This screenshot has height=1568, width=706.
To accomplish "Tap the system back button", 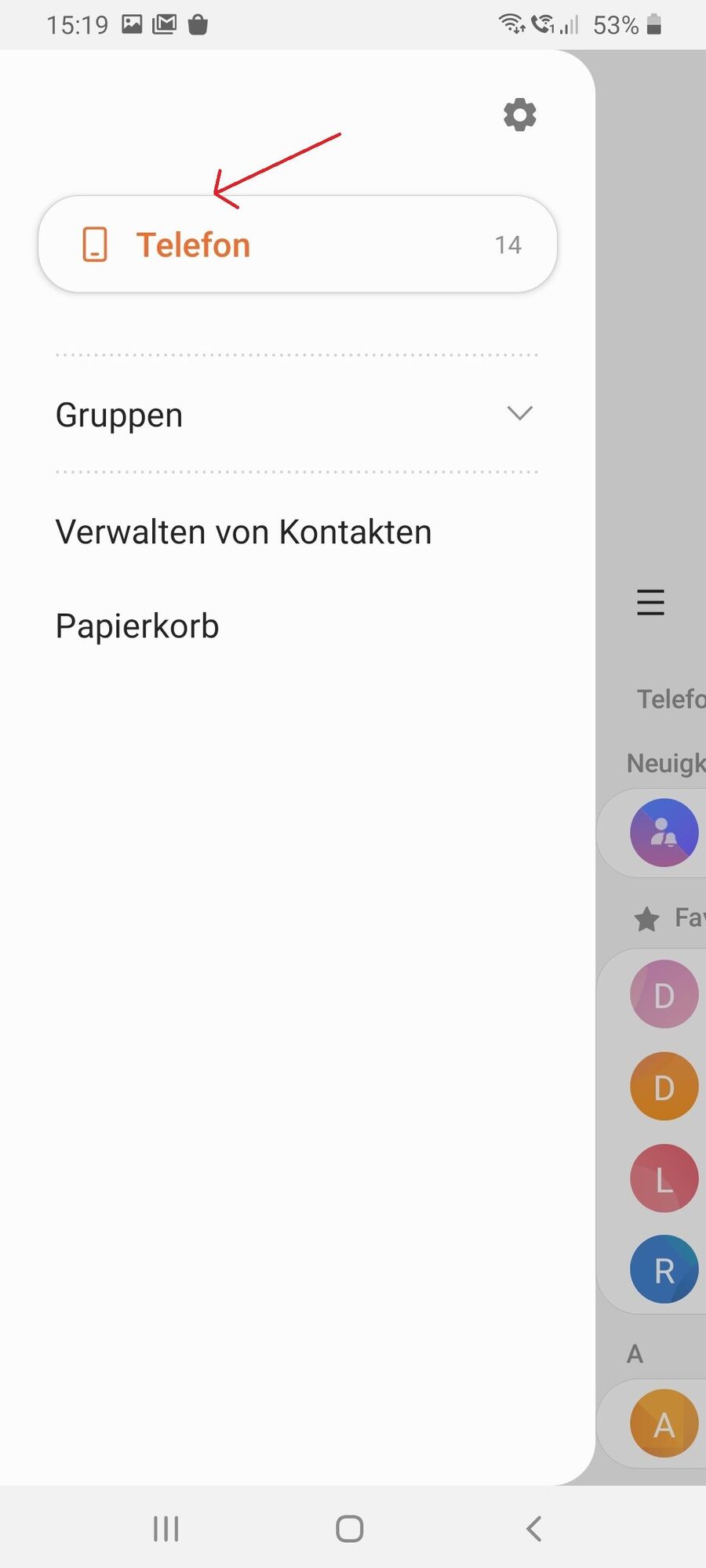I will click(x=533, y=1528).
